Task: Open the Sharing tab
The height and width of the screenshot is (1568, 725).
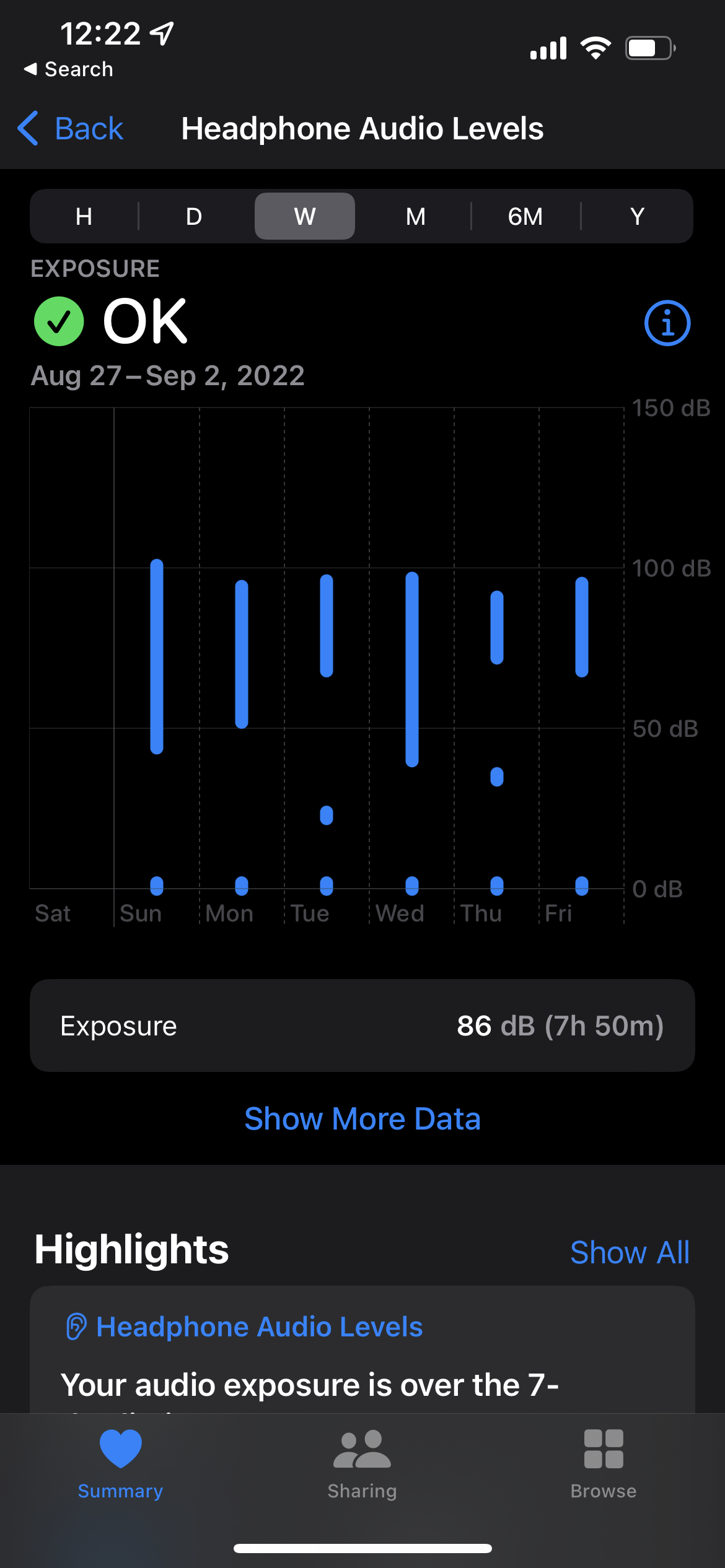Action: pyautogui.click(x=362, y=1463)
